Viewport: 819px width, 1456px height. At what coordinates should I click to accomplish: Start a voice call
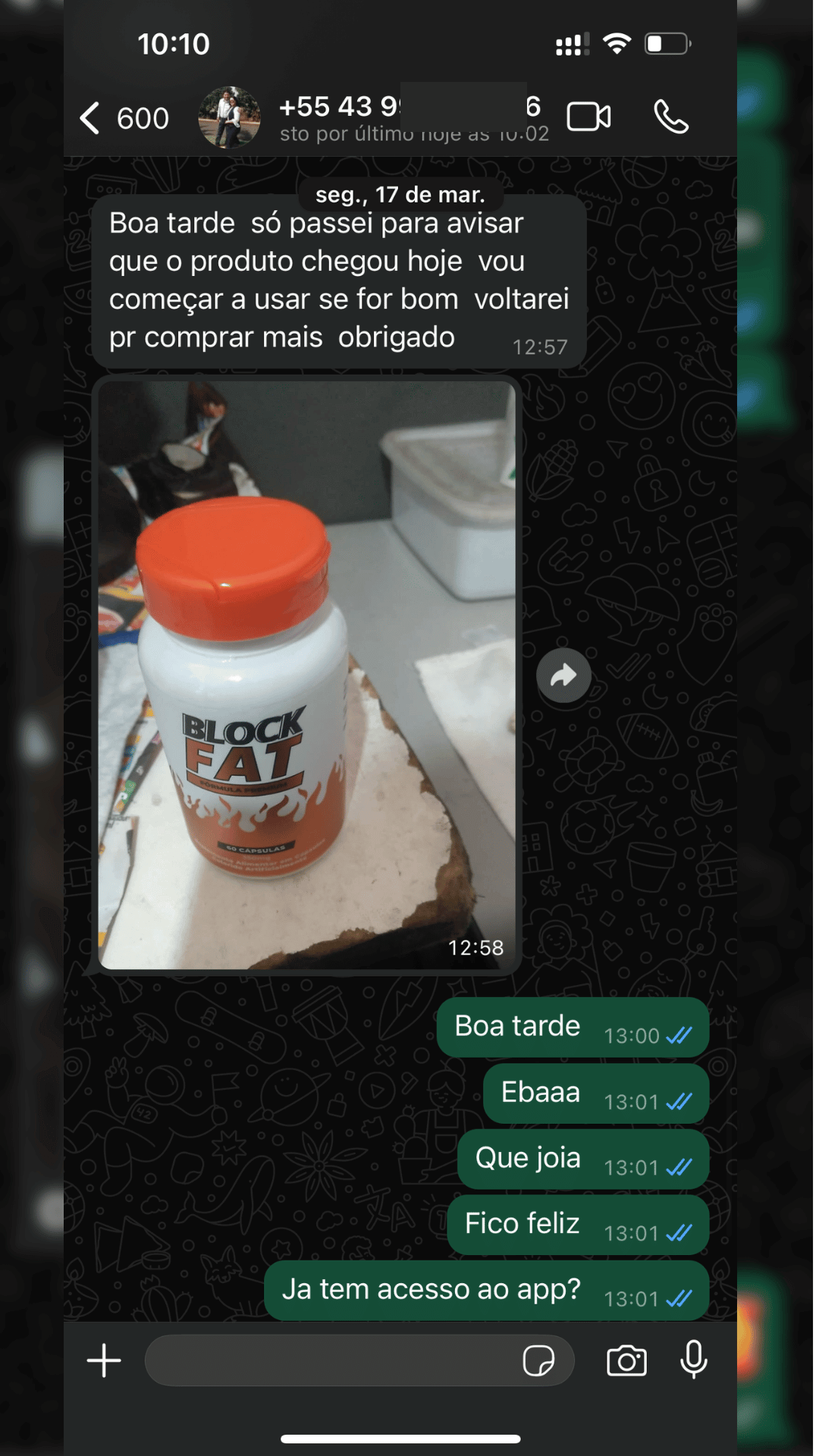[x=671, y=118]
